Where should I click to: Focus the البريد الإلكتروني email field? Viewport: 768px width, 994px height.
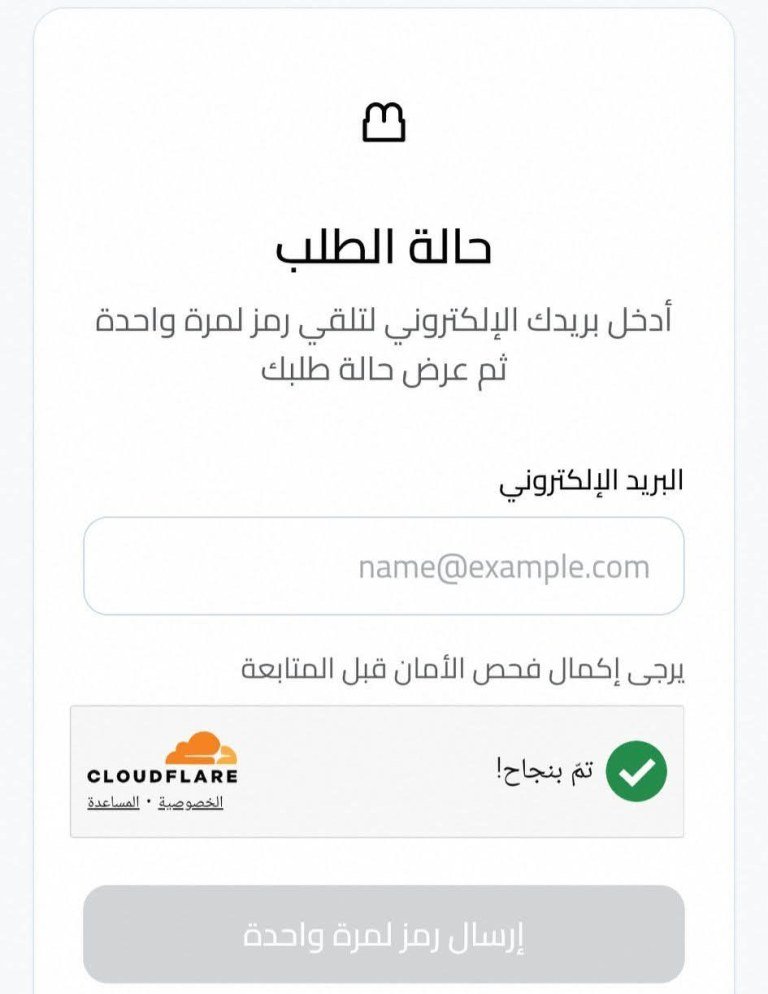383,566
